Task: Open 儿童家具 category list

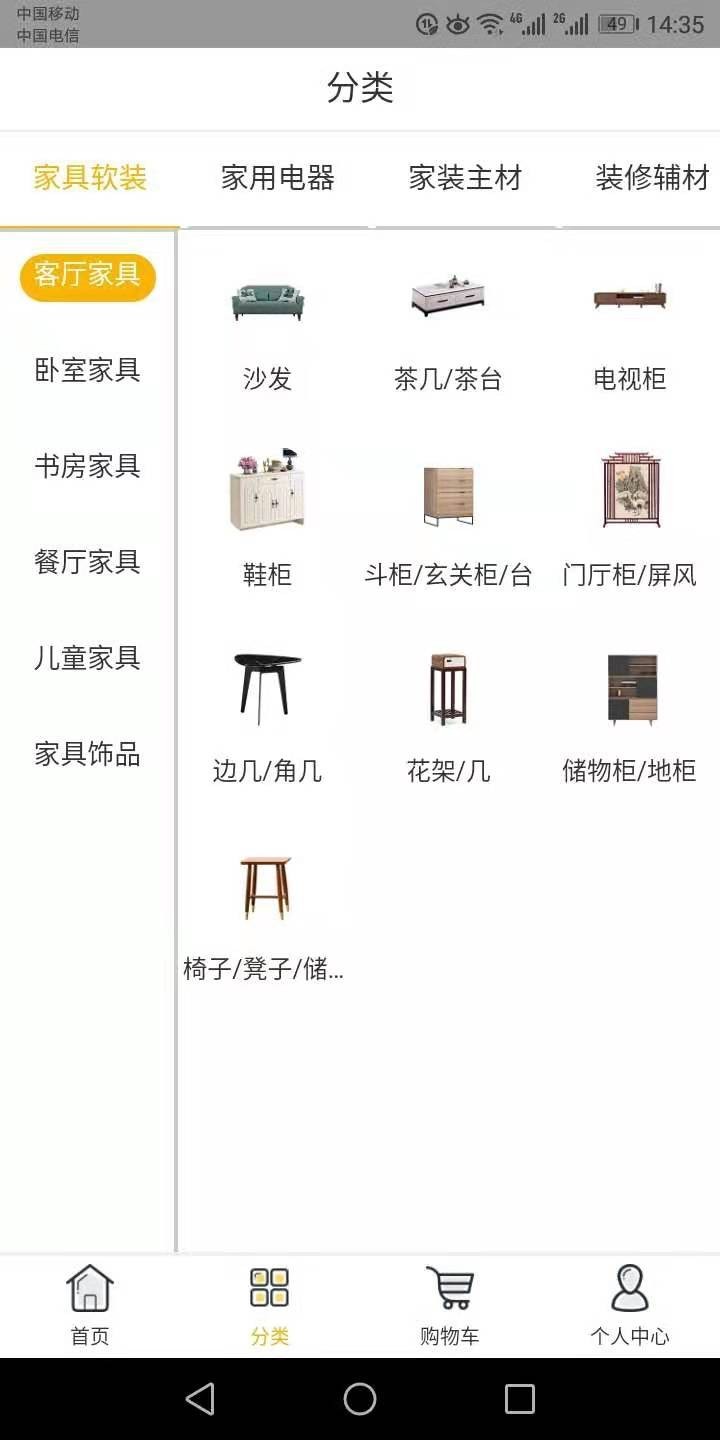Action: (x=87, y=658)
